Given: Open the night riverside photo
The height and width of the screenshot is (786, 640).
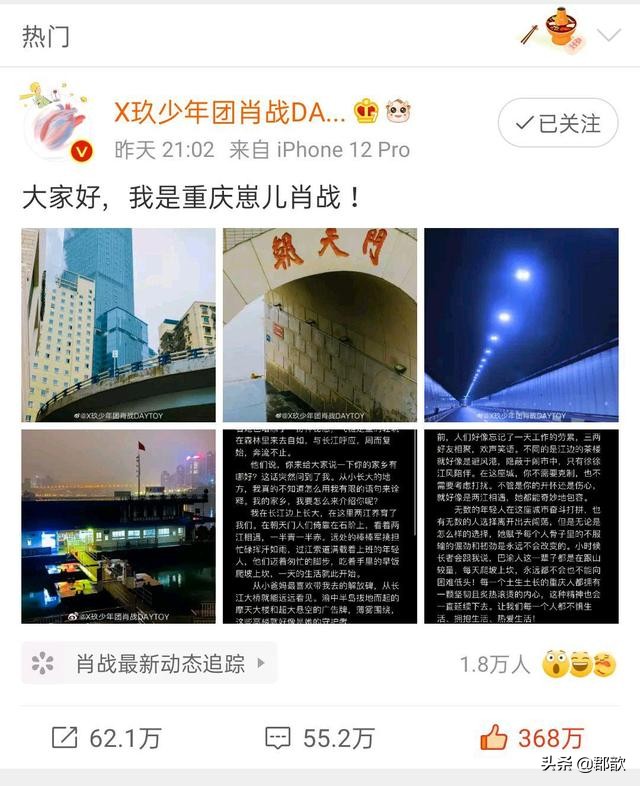Looking at the screenshot, I should [119, 527].
